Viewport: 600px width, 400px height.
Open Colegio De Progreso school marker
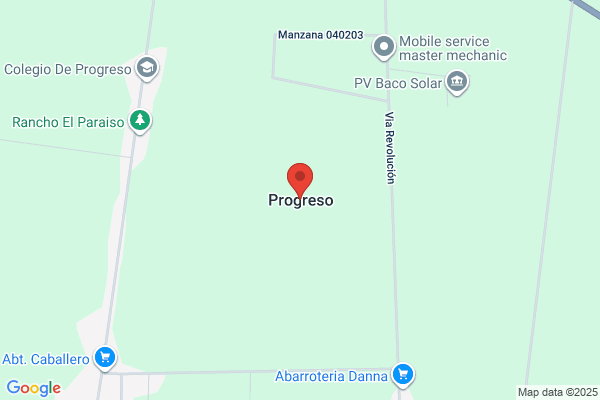147,69
